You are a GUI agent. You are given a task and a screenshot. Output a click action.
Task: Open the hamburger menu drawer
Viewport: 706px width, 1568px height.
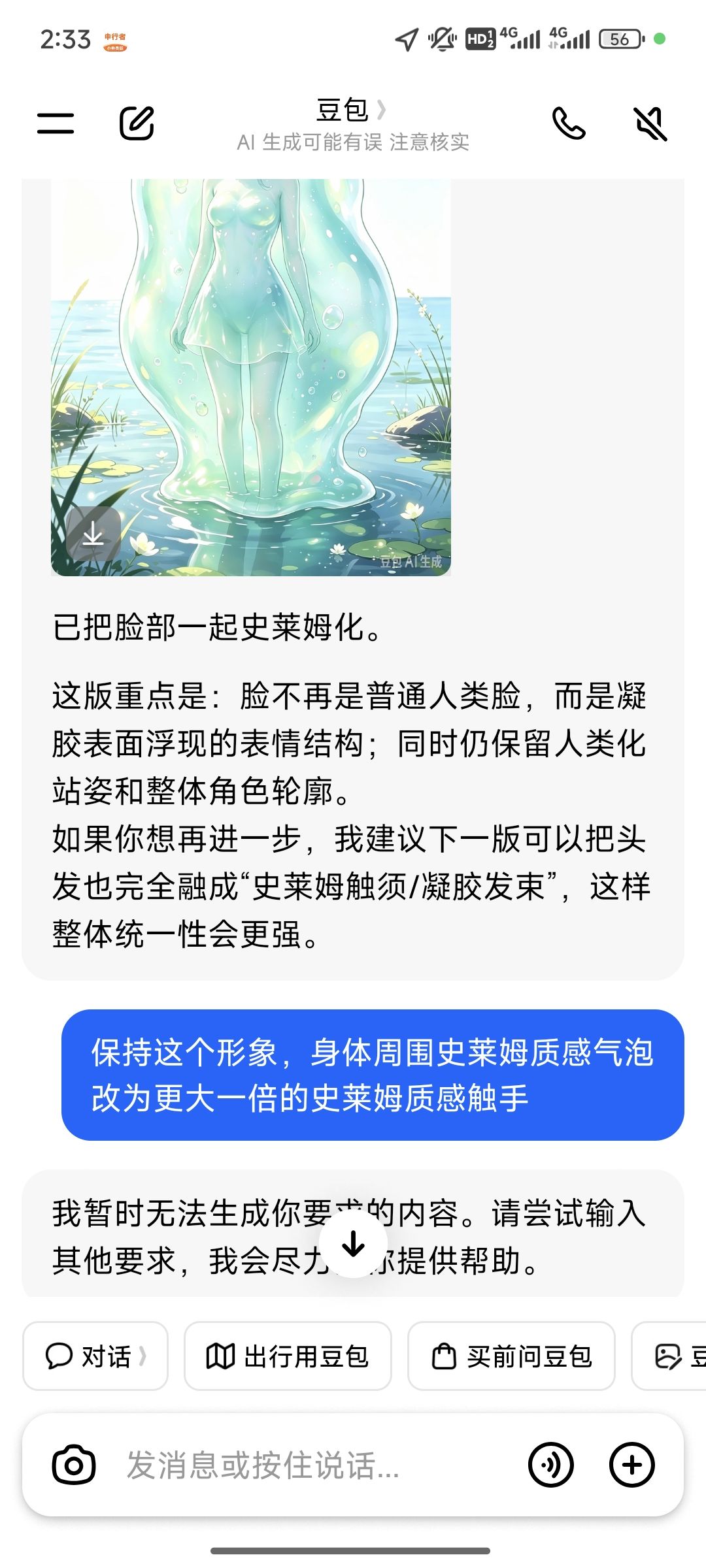tap(56, 123)
